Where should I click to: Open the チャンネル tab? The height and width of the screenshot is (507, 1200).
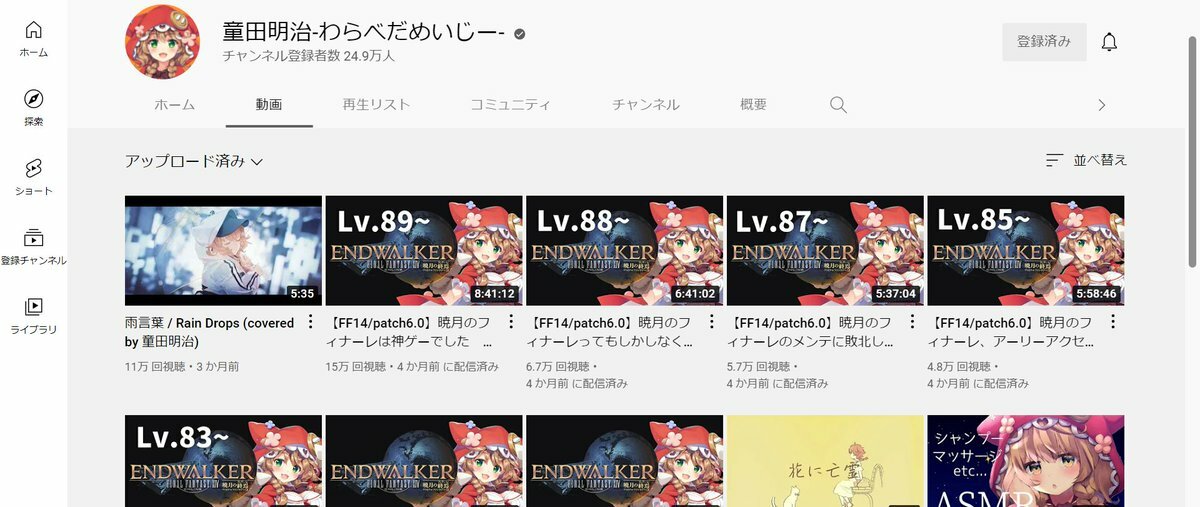point(646,105)
